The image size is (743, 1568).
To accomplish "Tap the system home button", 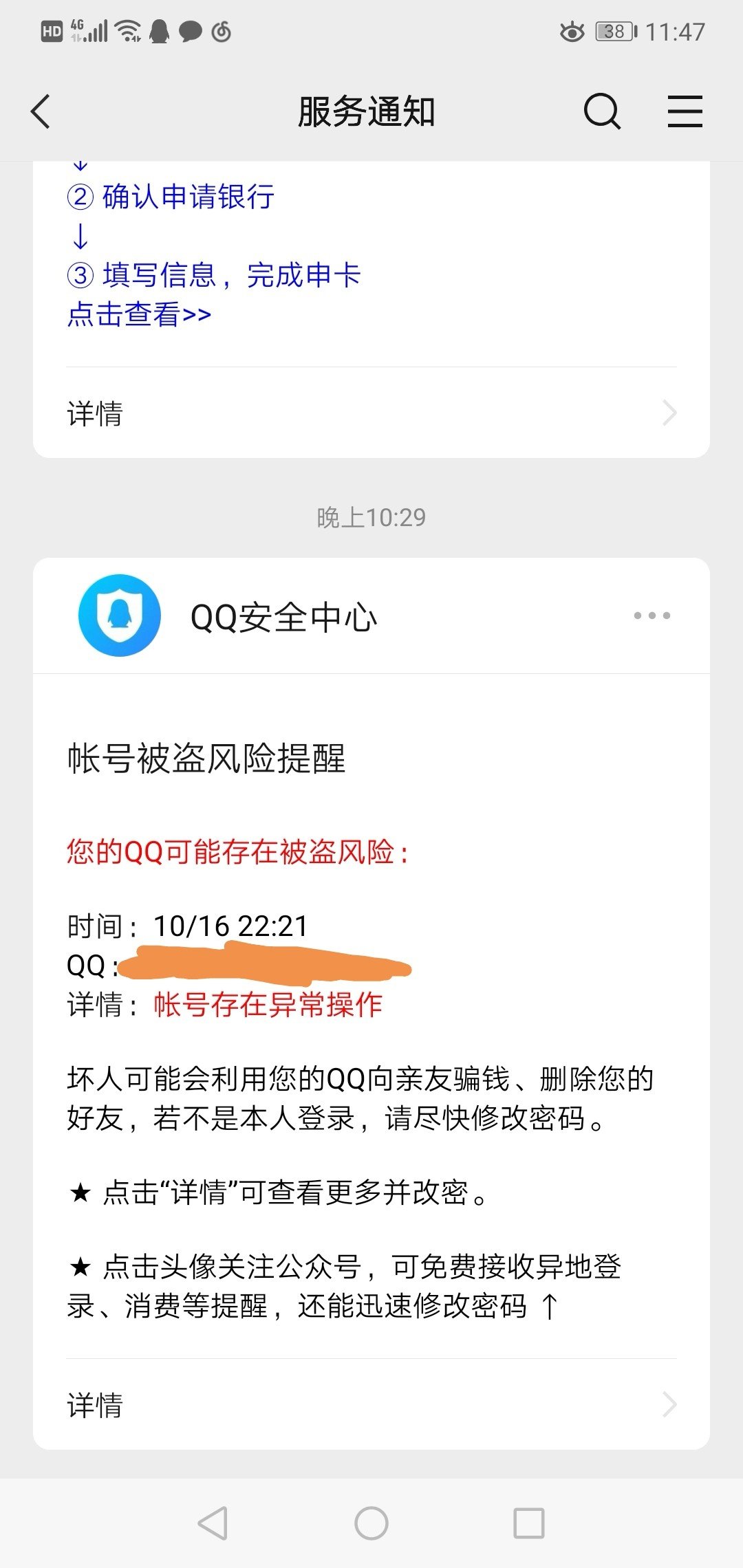I will (x=371, y=1523).
